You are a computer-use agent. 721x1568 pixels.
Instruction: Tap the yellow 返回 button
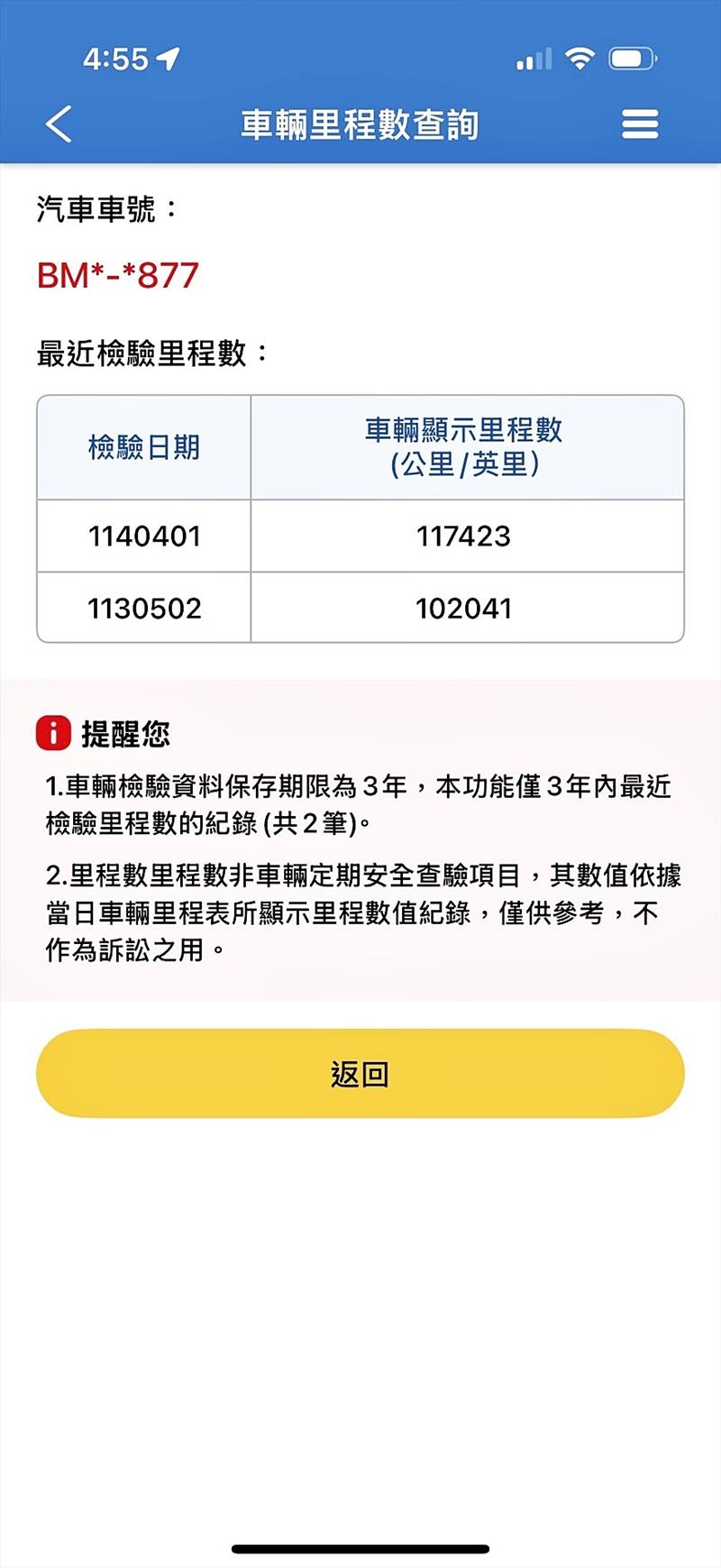click(360, 1074)
